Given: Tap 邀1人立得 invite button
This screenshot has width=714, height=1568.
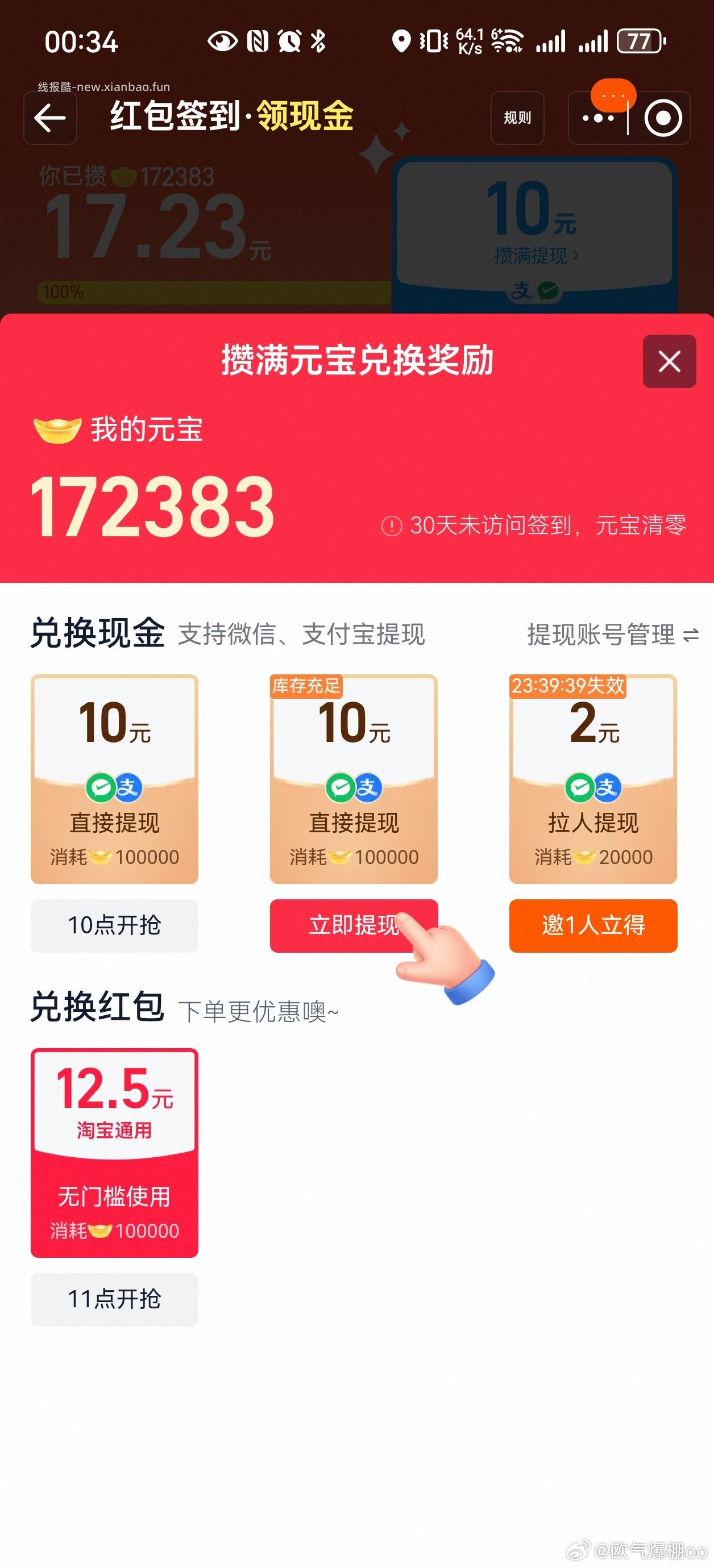Looking at the screenshot, I should click(593, 926).
